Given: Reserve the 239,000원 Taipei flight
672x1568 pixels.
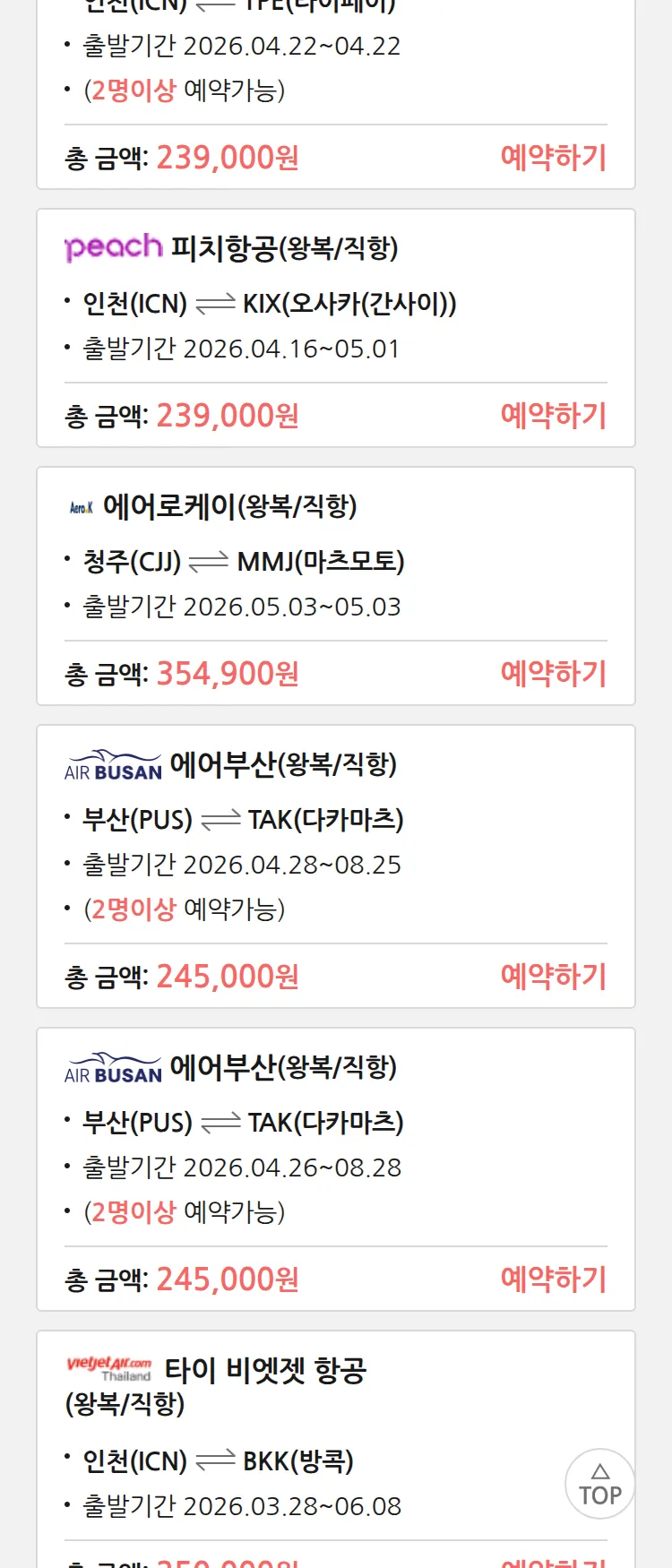Looking at the screenshot, I should pyautogui.click(x=553, y=158).
